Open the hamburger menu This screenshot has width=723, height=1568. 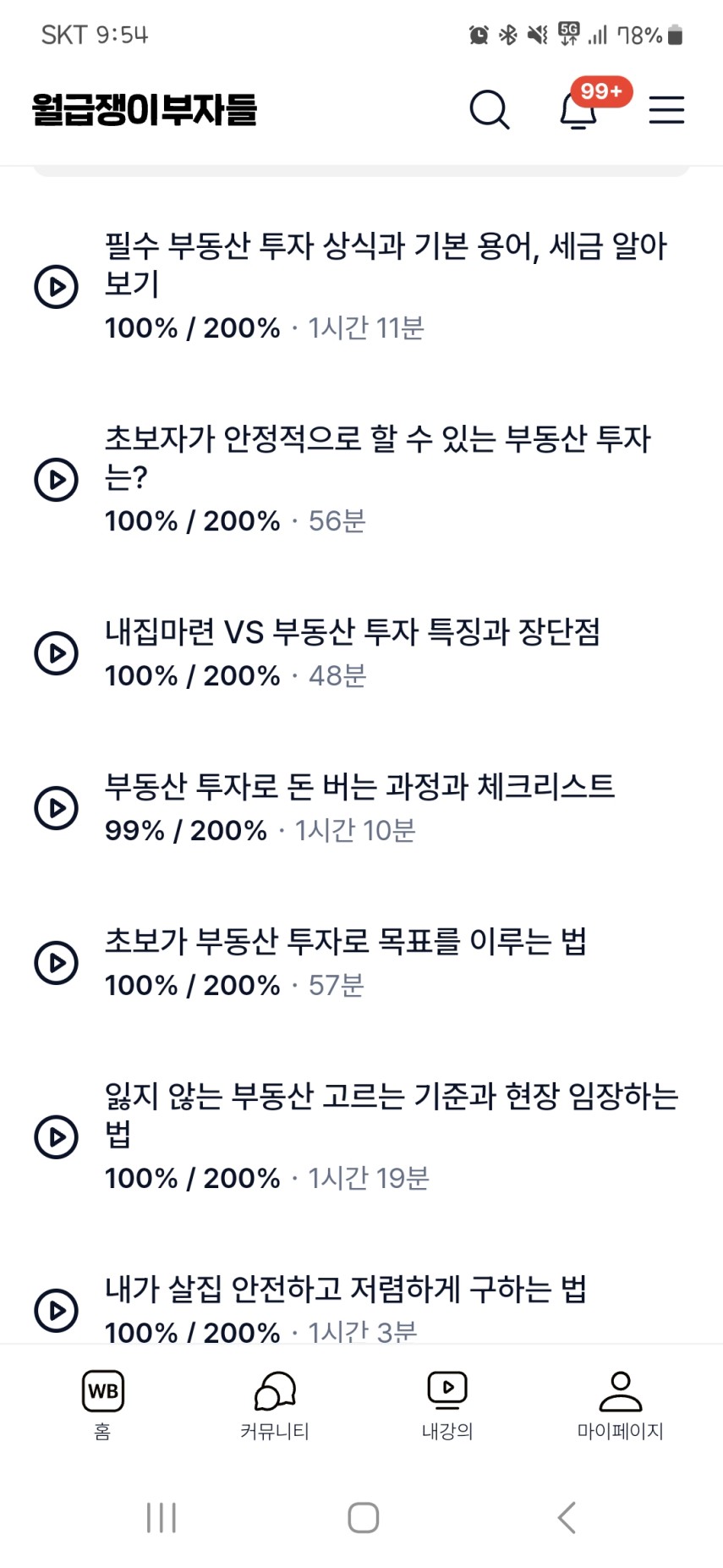666,110
